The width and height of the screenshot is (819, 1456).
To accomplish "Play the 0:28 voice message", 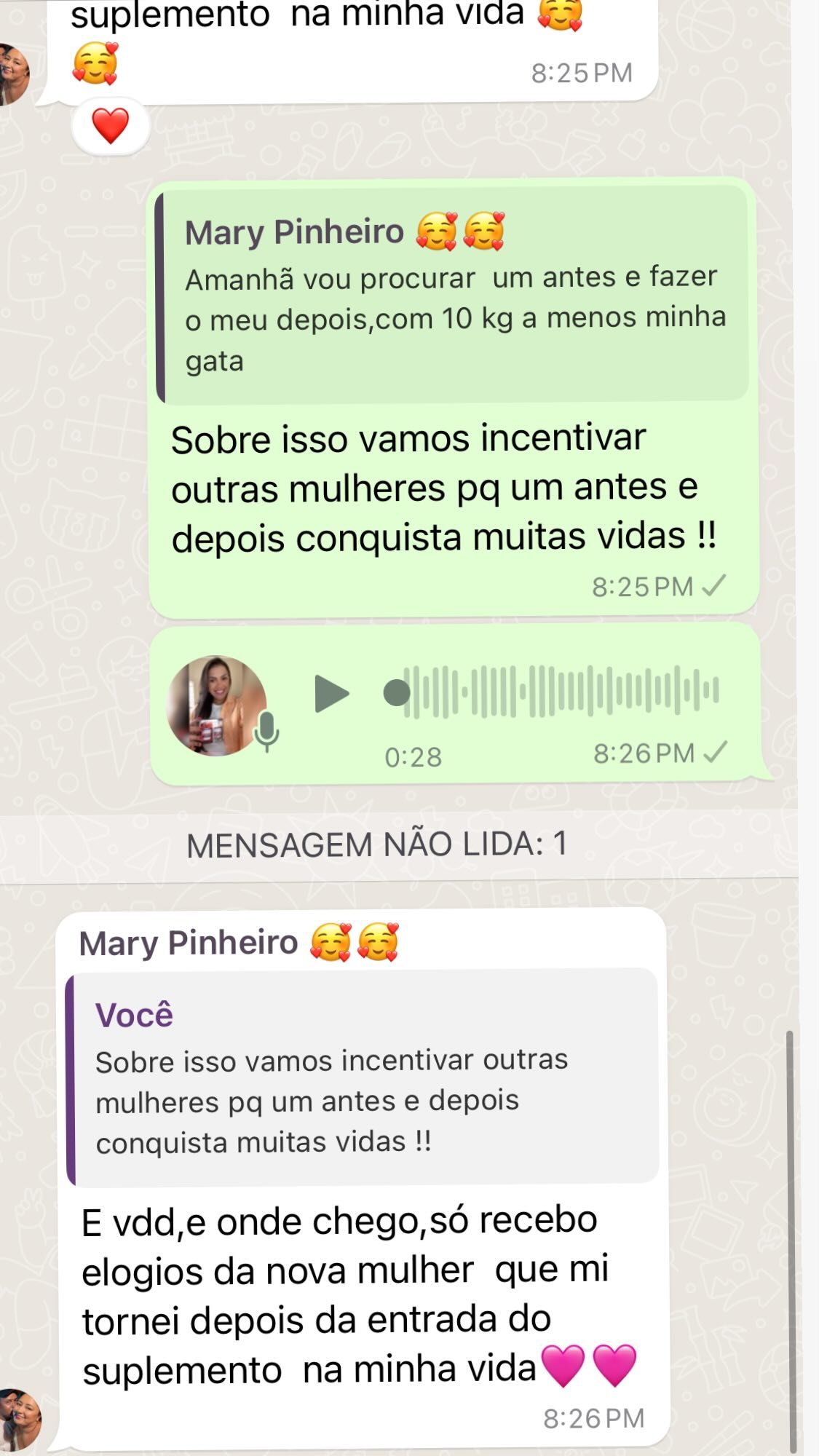I will pos(331,693).
